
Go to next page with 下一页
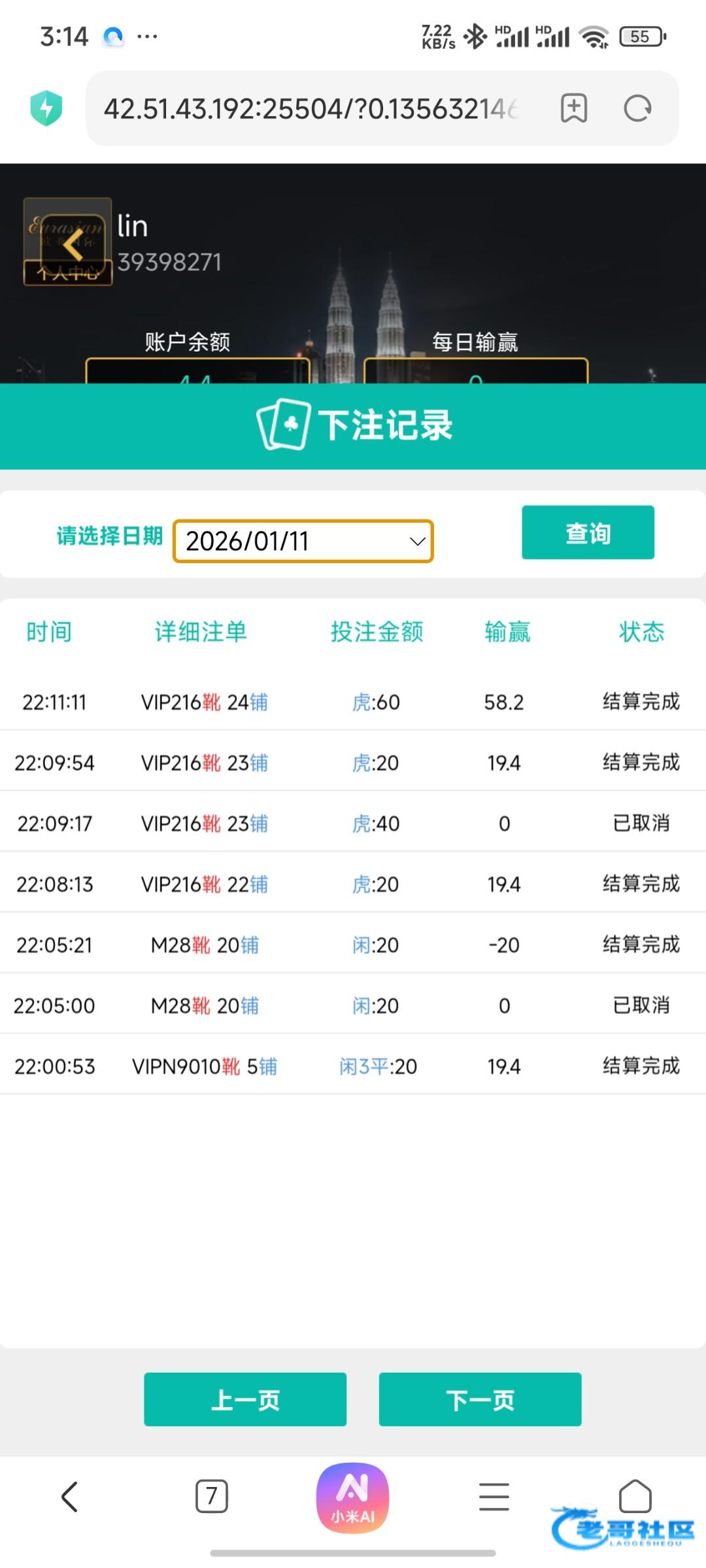[480, 1399]
